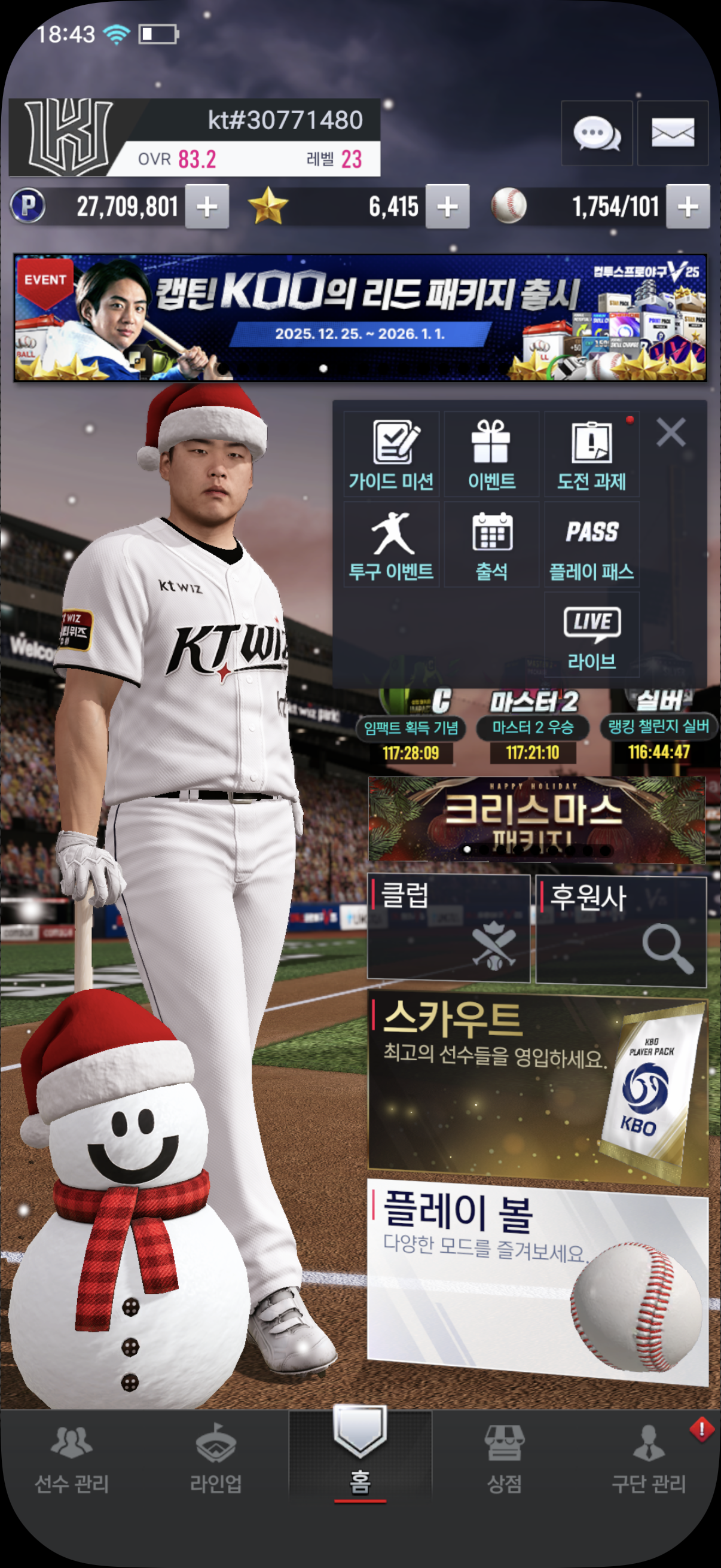Add more stars with the plus button
This screenshot has height=1568, width=721.
coord(447,207)
